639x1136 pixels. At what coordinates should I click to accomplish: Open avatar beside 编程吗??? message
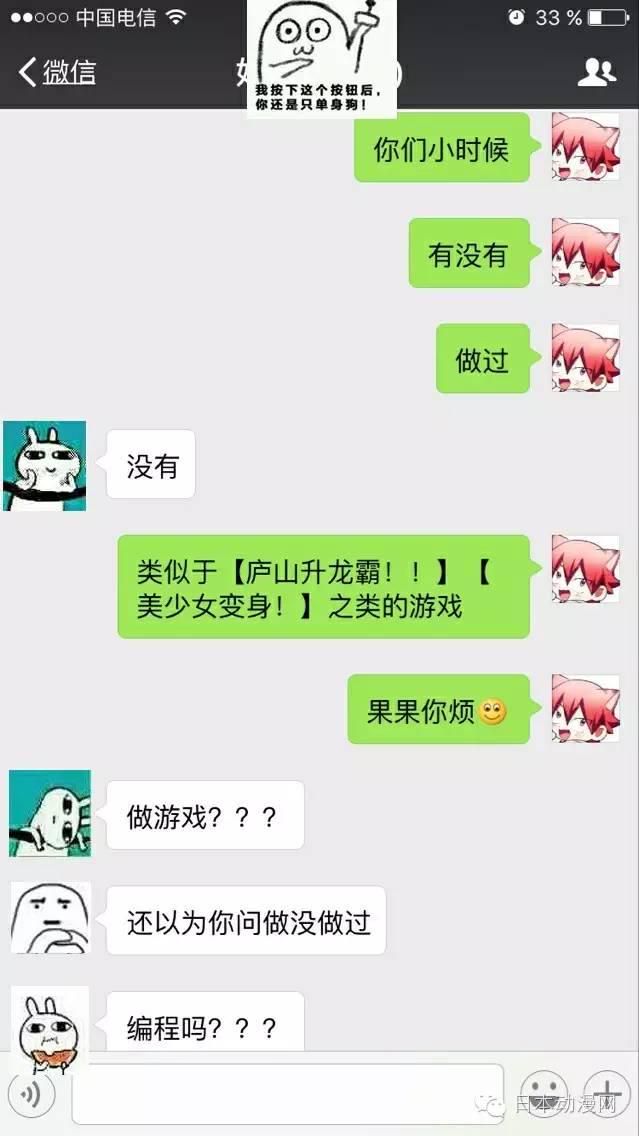pyautogui.click(x=49, y=1026)
